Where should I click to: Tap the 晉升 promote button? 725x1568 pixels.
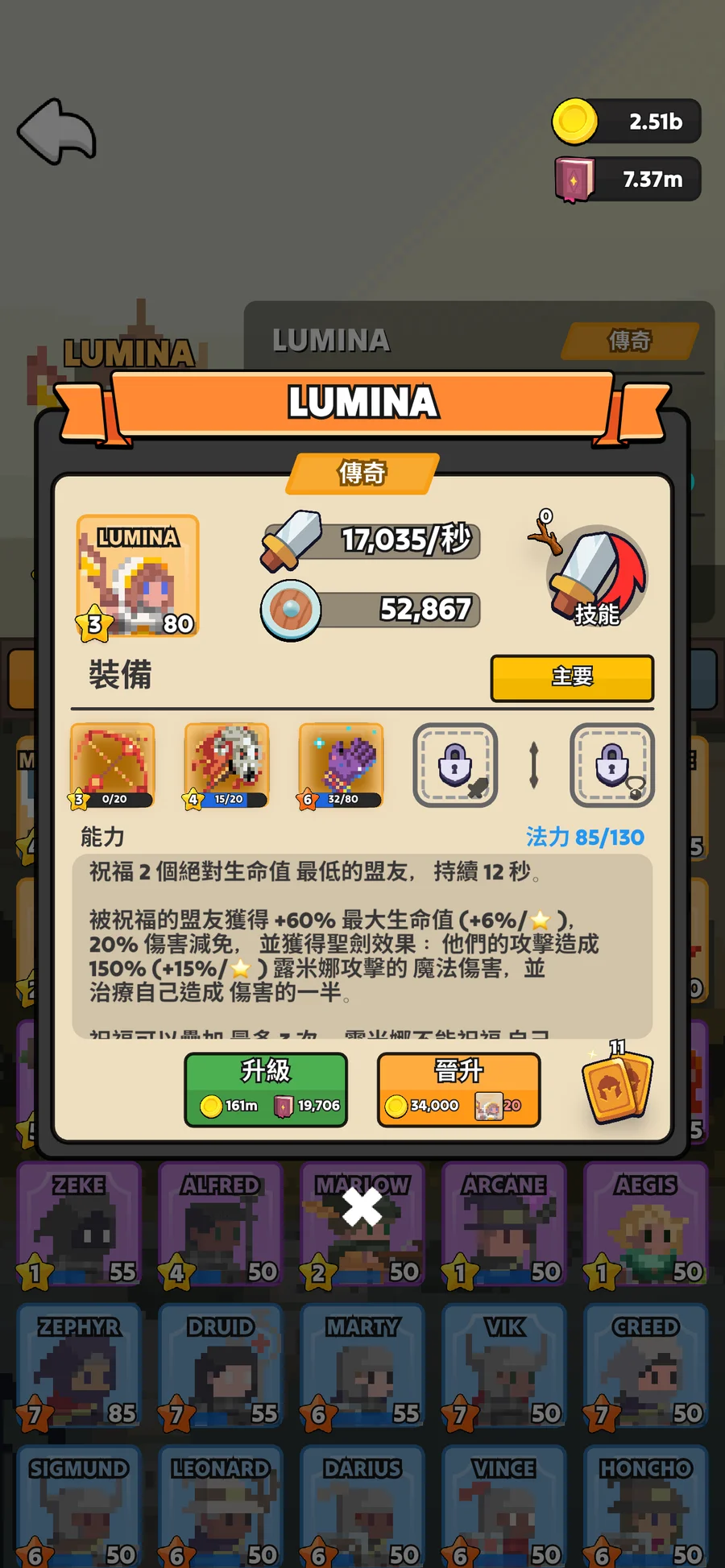(458, 1089)
